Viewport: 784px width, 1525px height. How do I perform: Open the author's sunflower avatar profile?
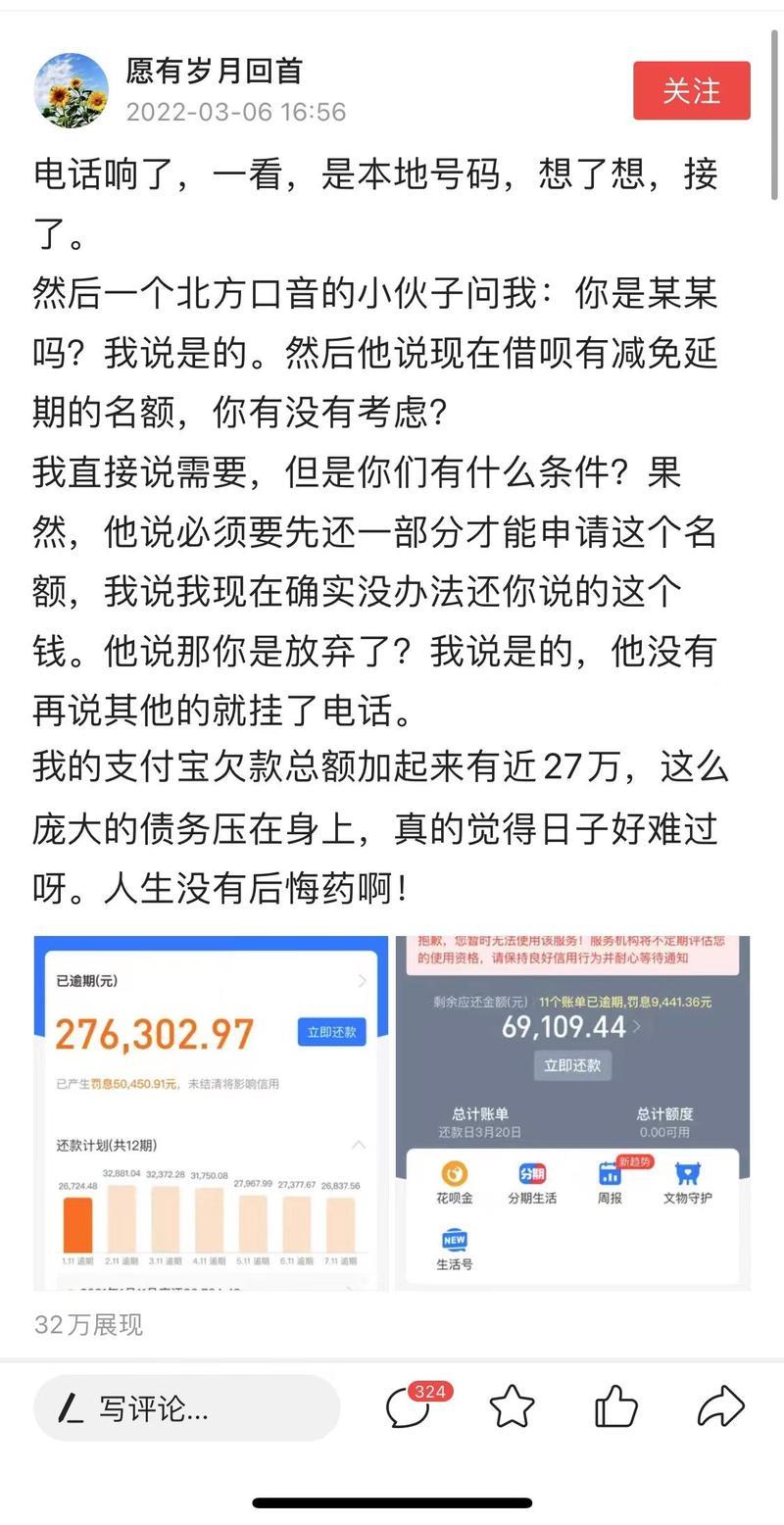tap(71, 90)
